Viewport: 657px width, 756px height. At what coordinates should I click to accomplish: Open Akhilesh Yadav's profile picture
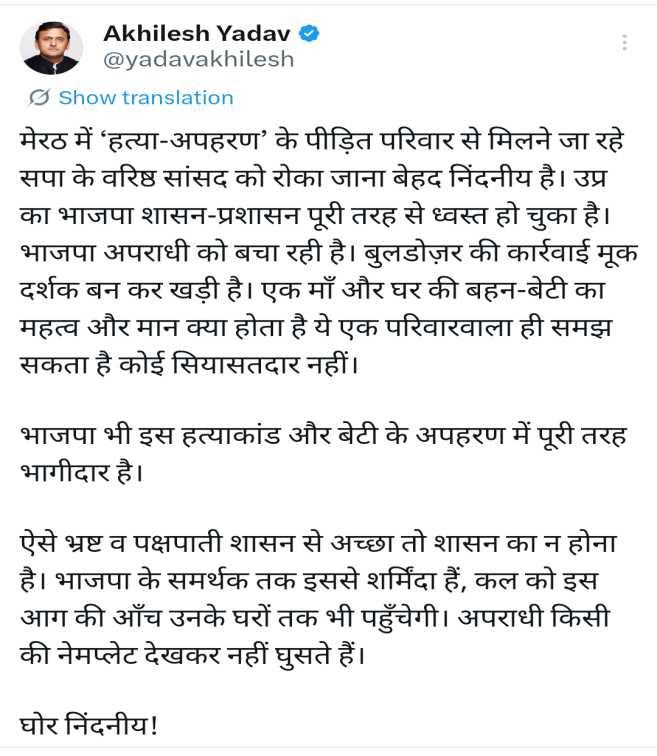pyautogui.click(x=51, y=46)
